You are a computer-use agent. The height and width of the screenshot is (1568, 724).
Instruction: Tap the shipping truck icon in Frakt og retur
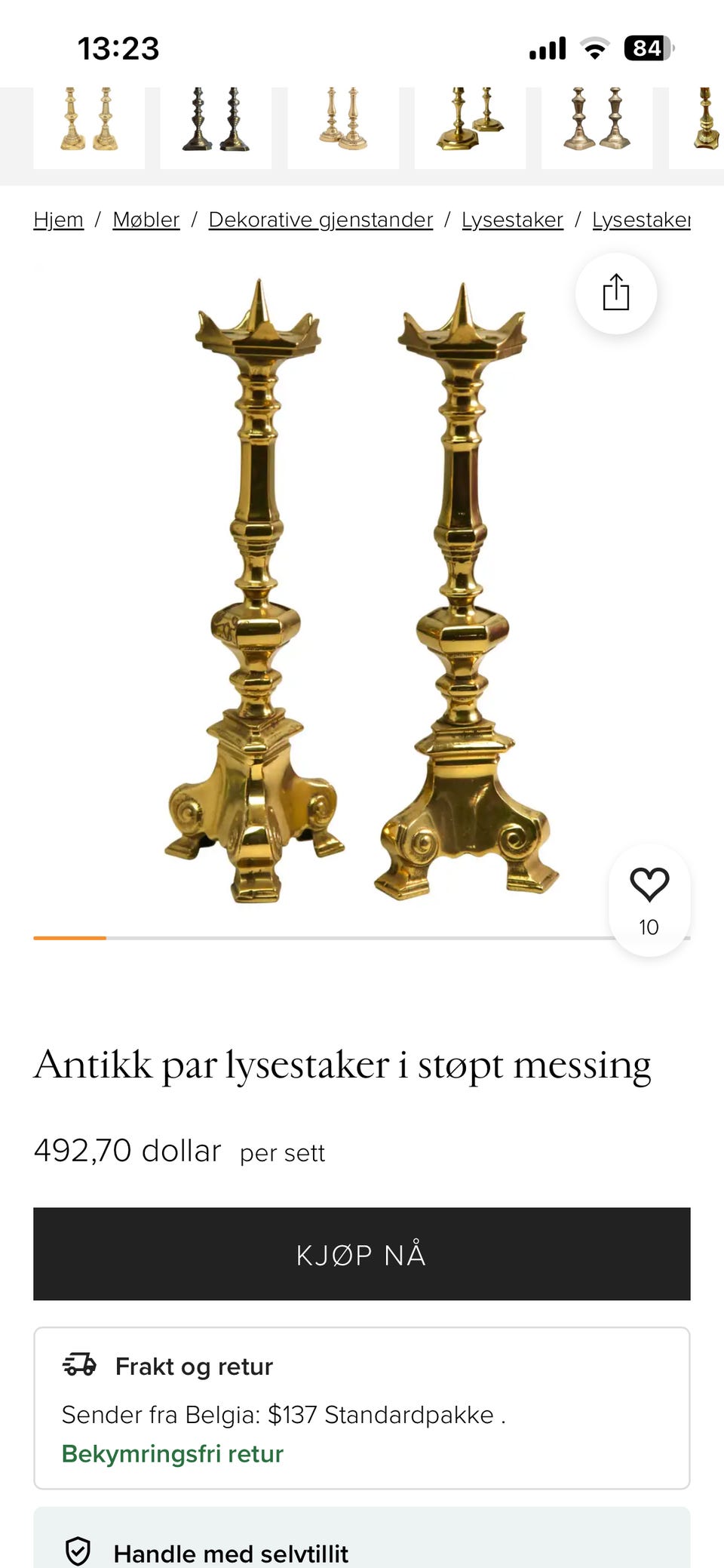(79, 1364)
